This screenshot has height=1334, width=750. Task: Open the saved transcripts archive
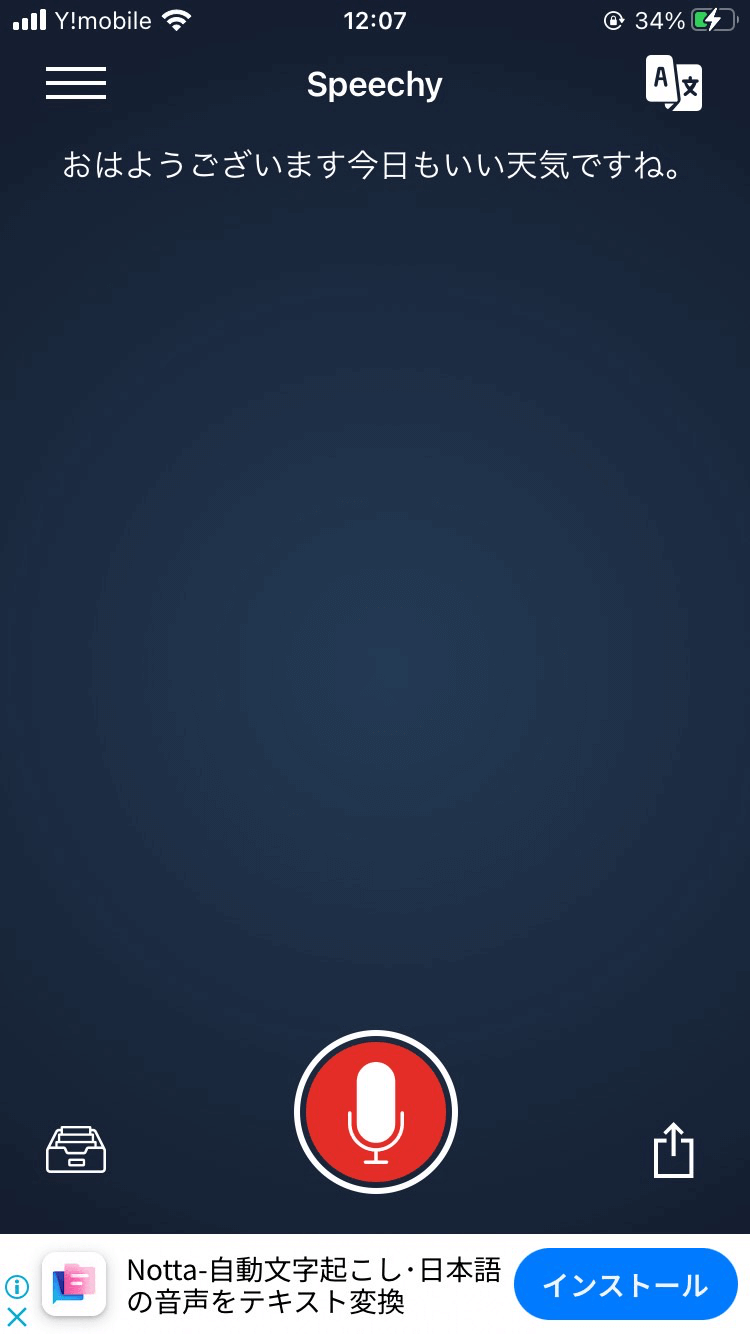pyautogui.click(x=76, y=1149)
